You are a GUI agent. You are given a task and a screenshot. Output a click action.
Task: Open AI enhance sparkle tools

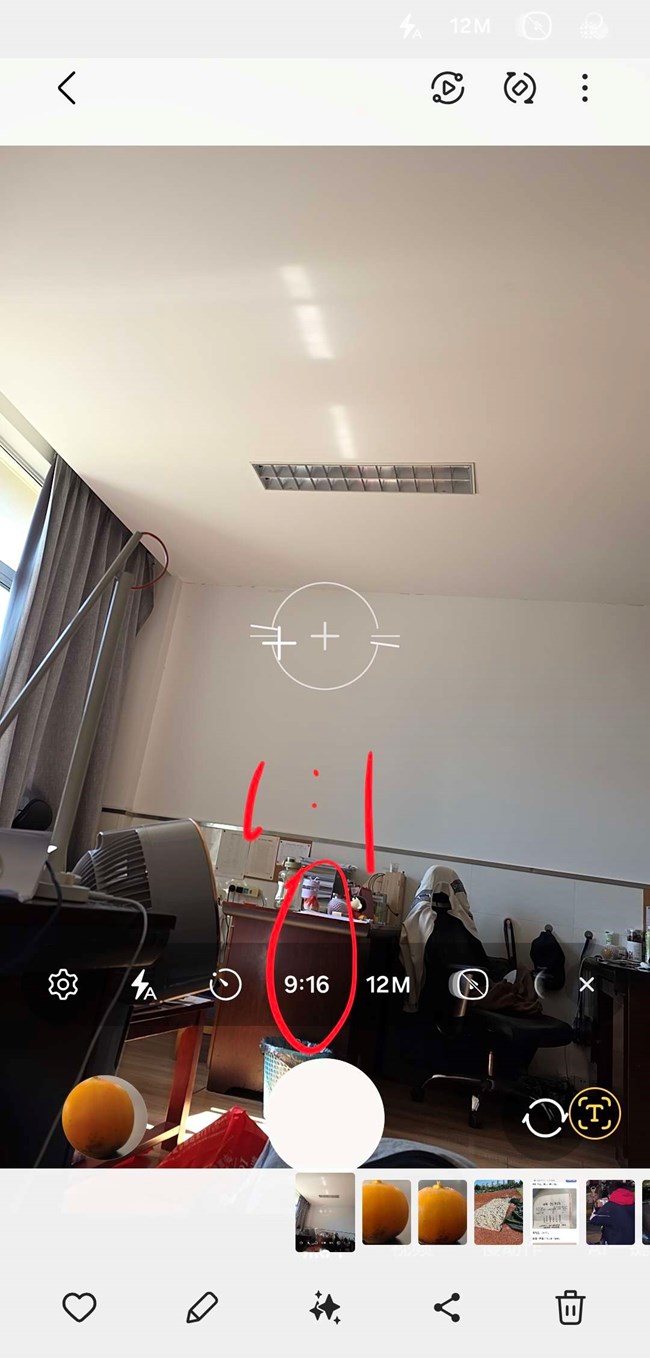tap(325, 1306)
